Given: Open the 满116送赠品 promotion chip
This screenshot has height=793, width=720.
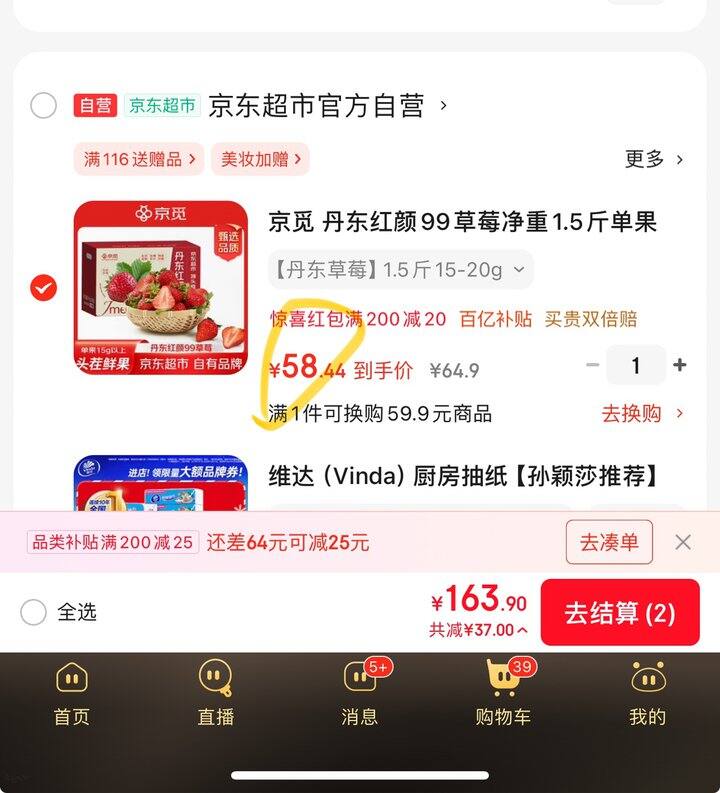Looking at the screenshot, I should pos(138,159).
